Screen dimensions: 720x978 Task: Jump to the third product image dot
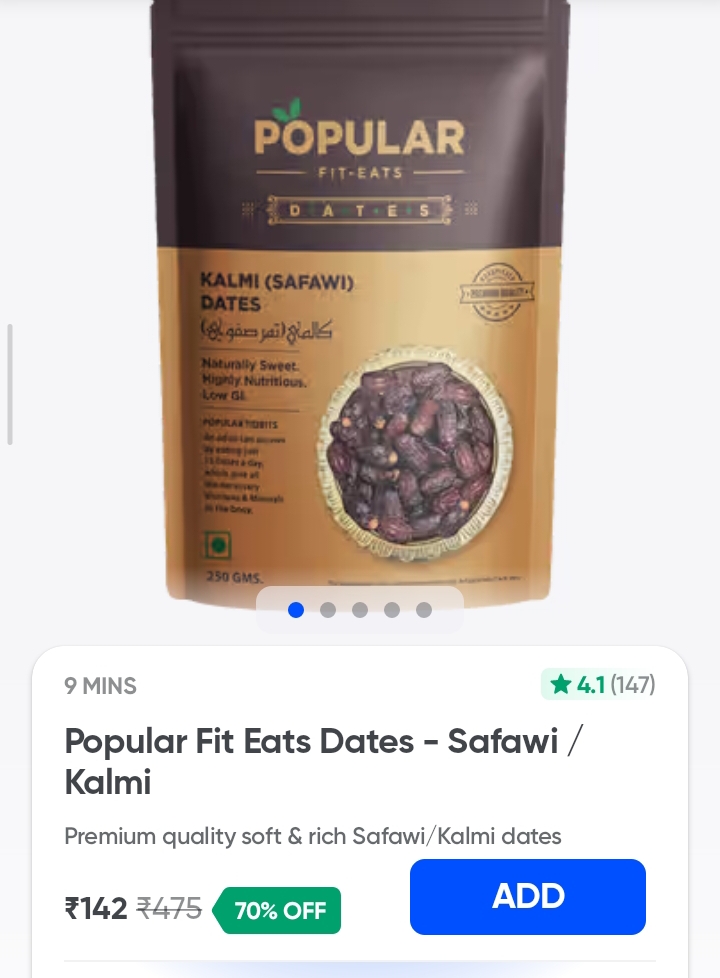[x=360, y=610]
